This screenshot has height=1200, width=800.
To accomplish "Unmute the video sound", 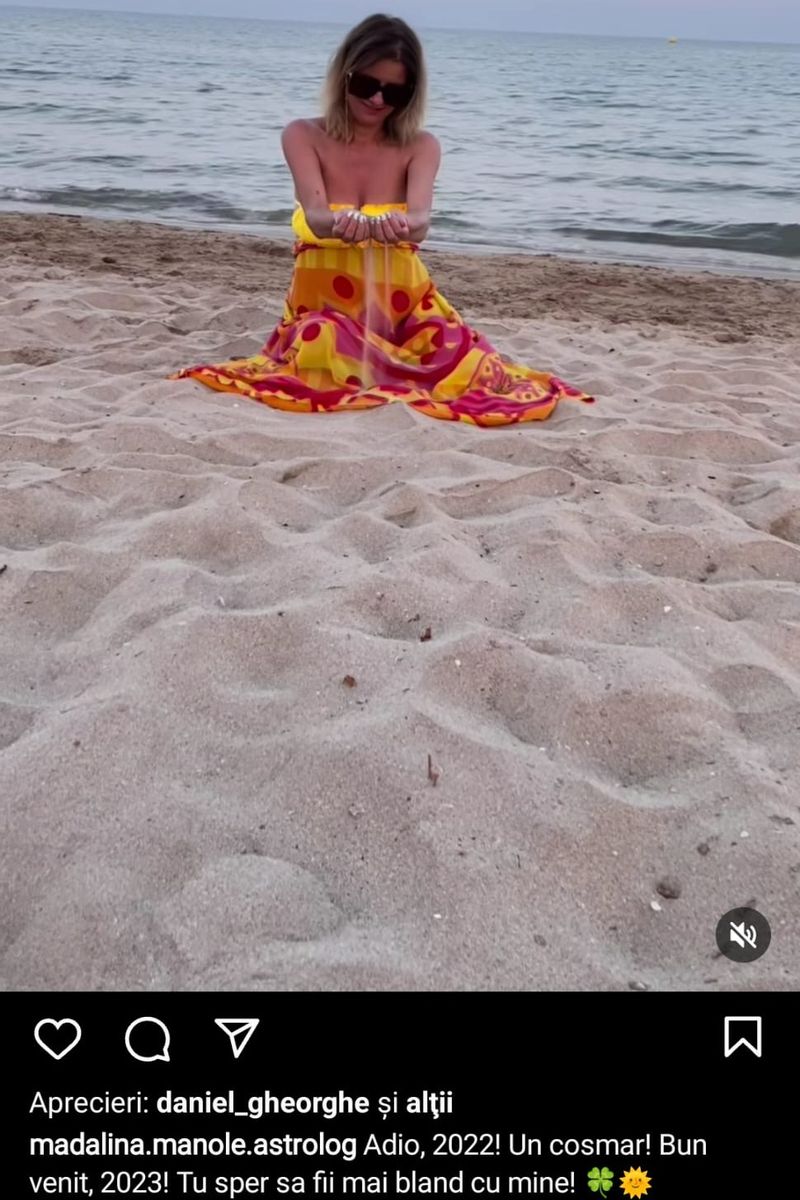I will coord(743,935).
